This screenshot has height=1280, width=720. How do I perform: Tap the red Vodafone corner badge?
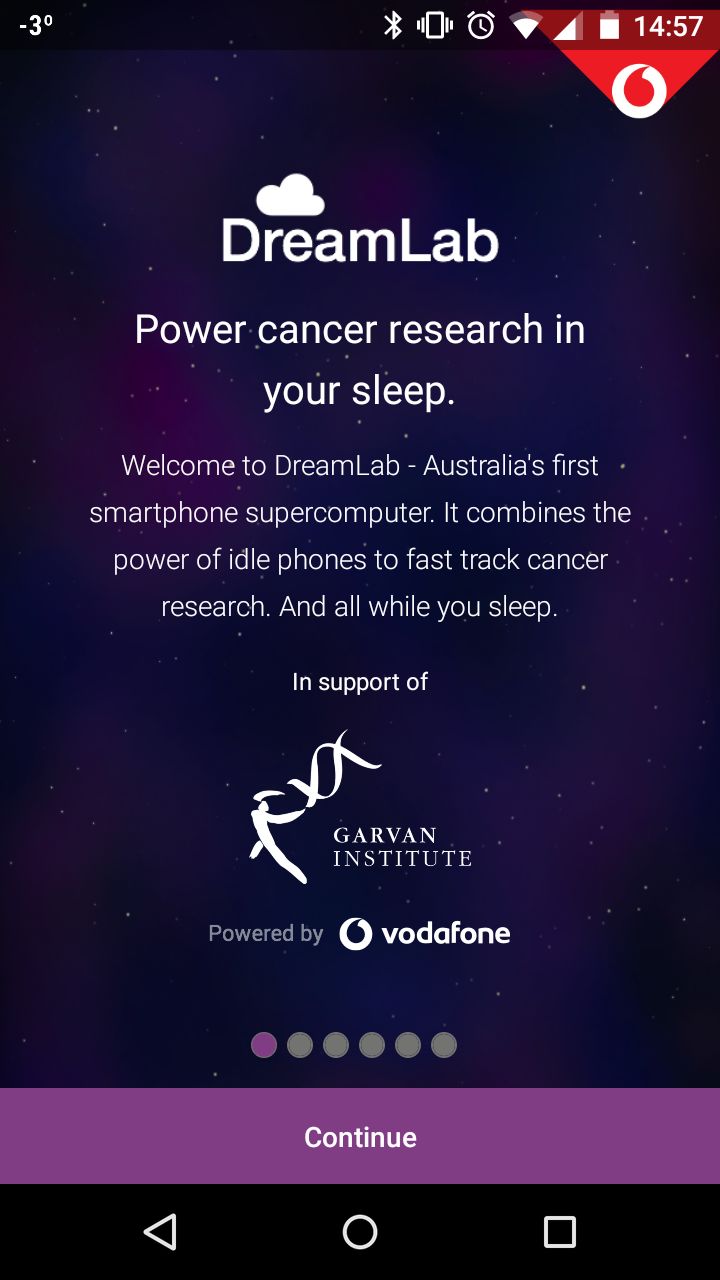point(638,88)
